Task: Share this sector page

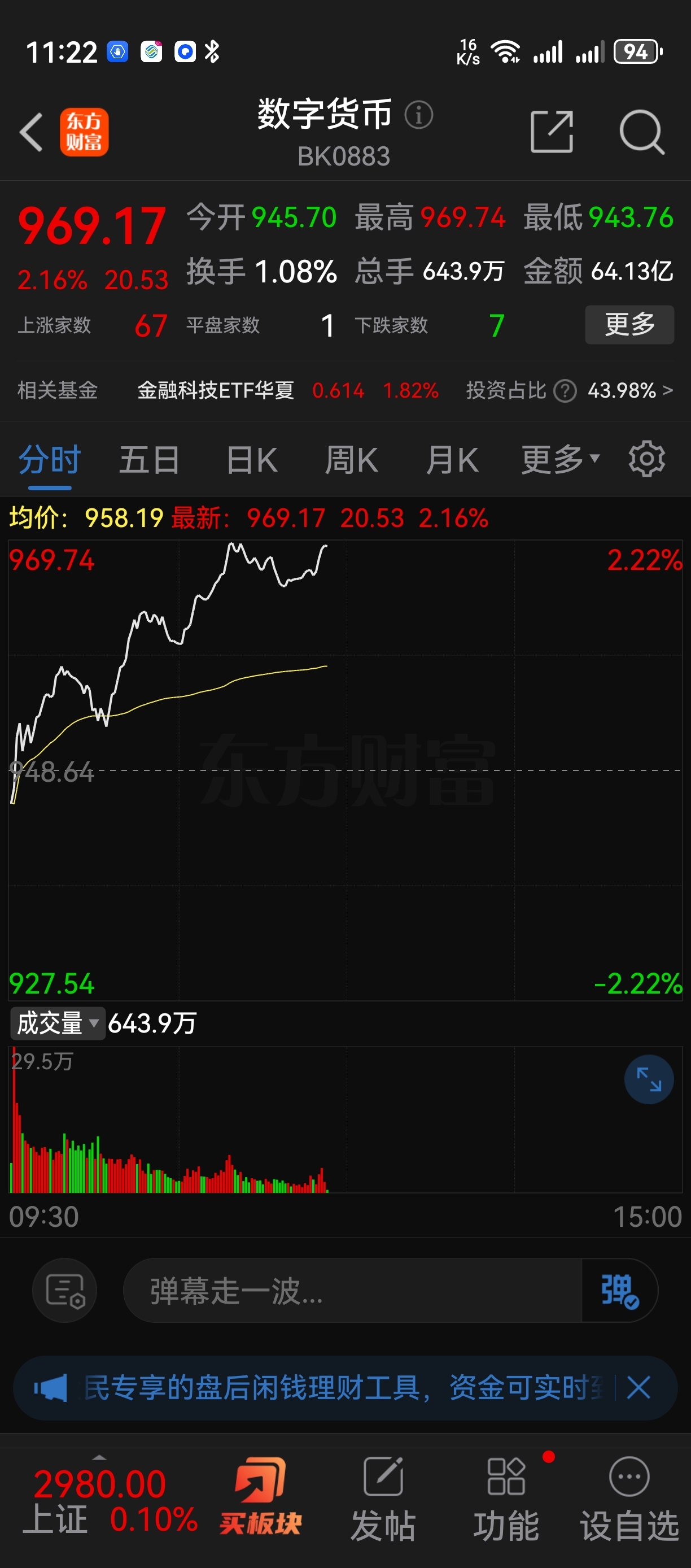Action: pos(552,132)
